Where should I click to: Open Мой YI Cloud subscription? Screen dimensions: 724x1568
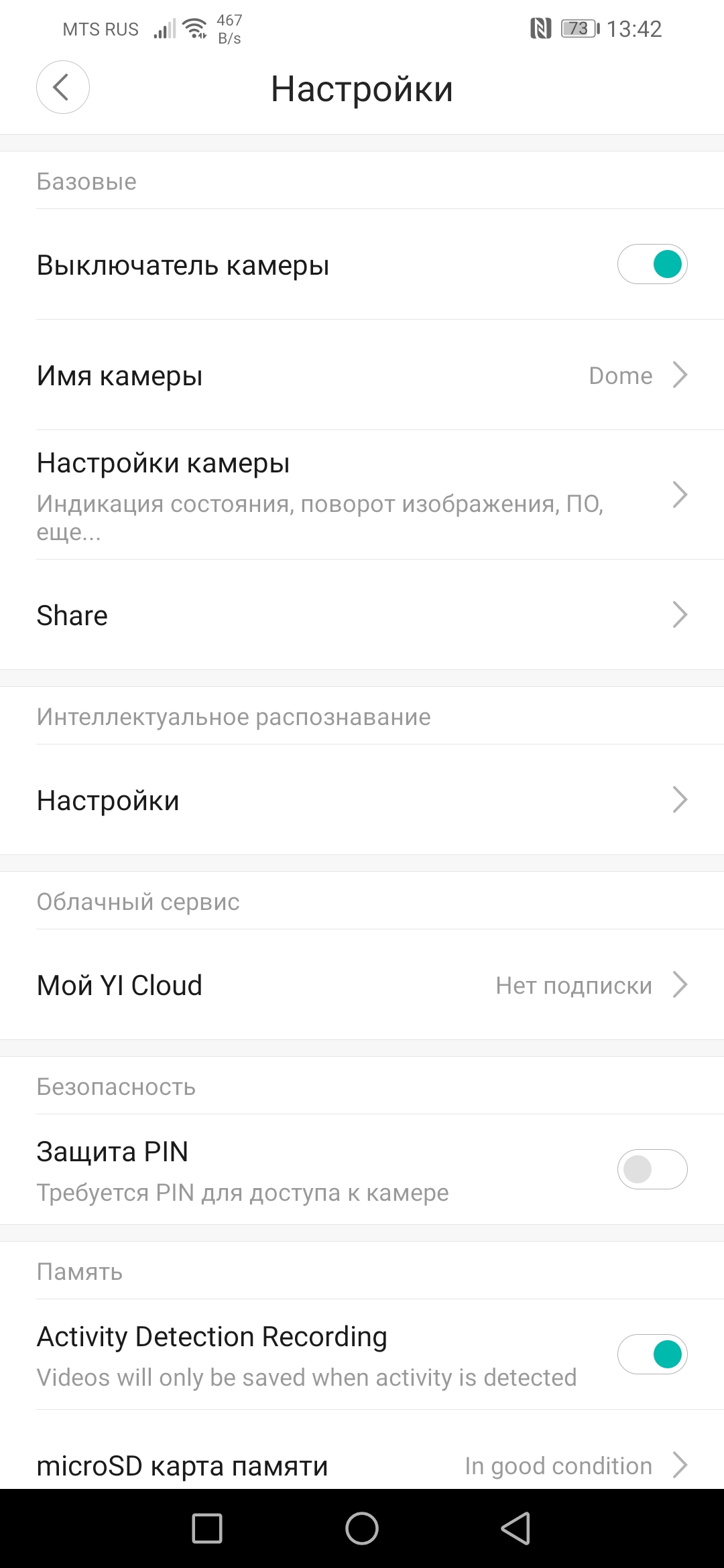(x=362, y=985)
